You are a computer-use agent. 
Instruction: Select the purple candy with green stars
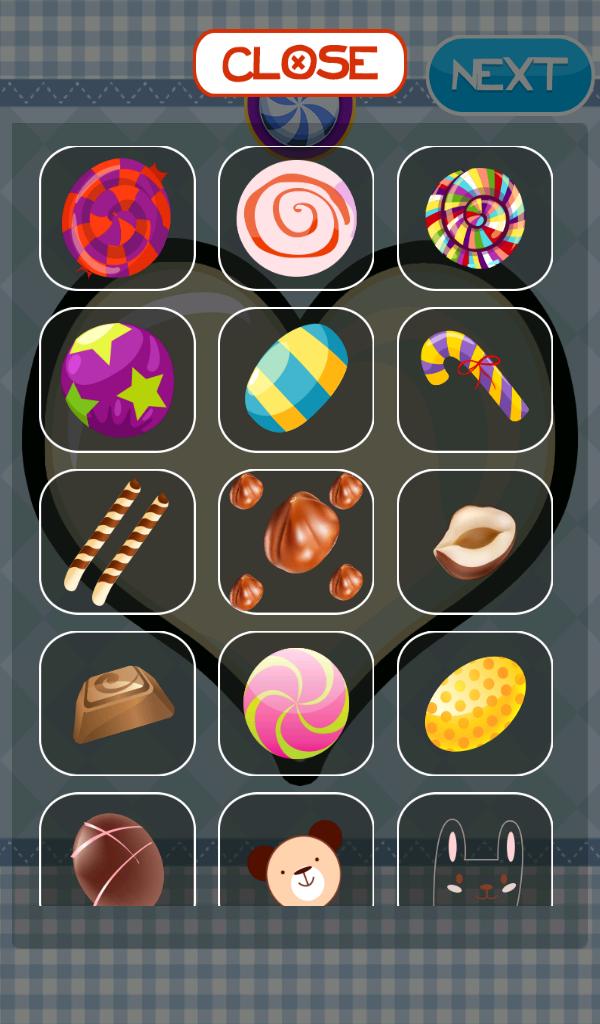coord(117,380)
